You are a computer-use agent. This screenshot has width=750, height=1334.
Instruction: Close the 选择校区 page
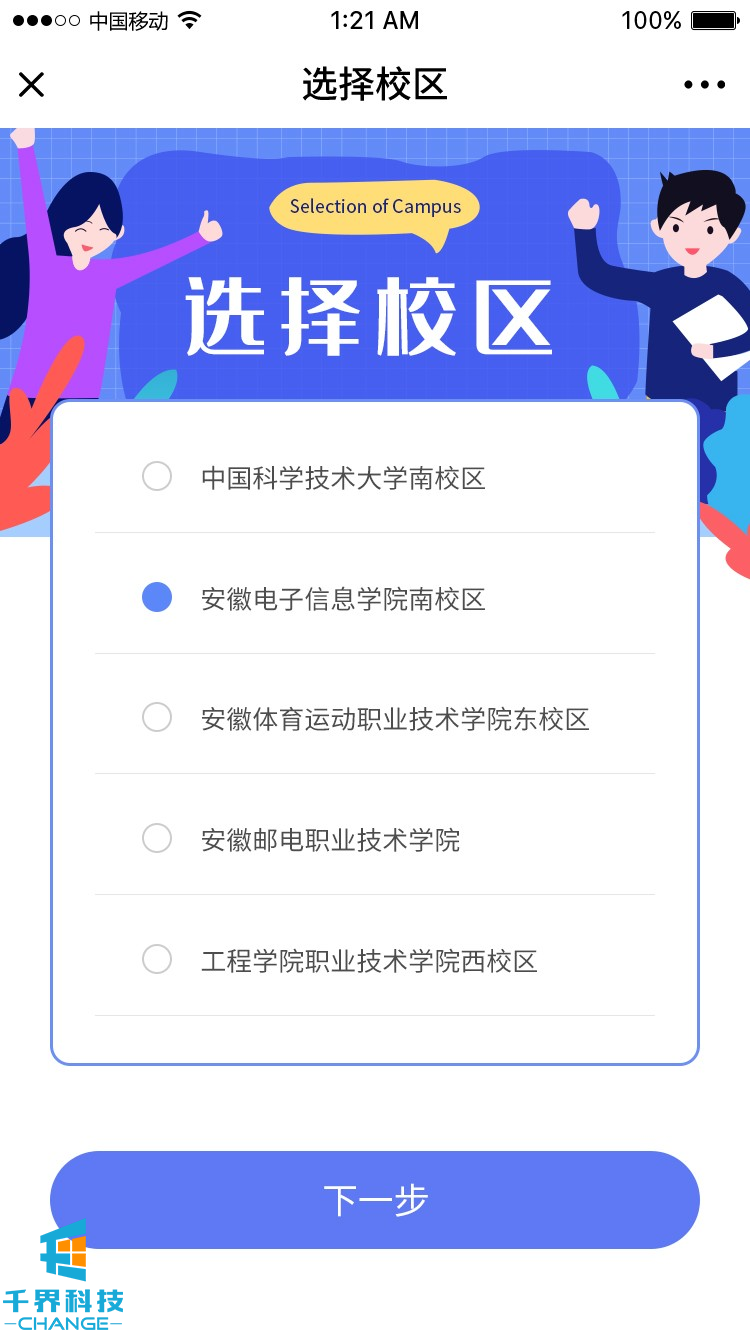click(32, 85)
